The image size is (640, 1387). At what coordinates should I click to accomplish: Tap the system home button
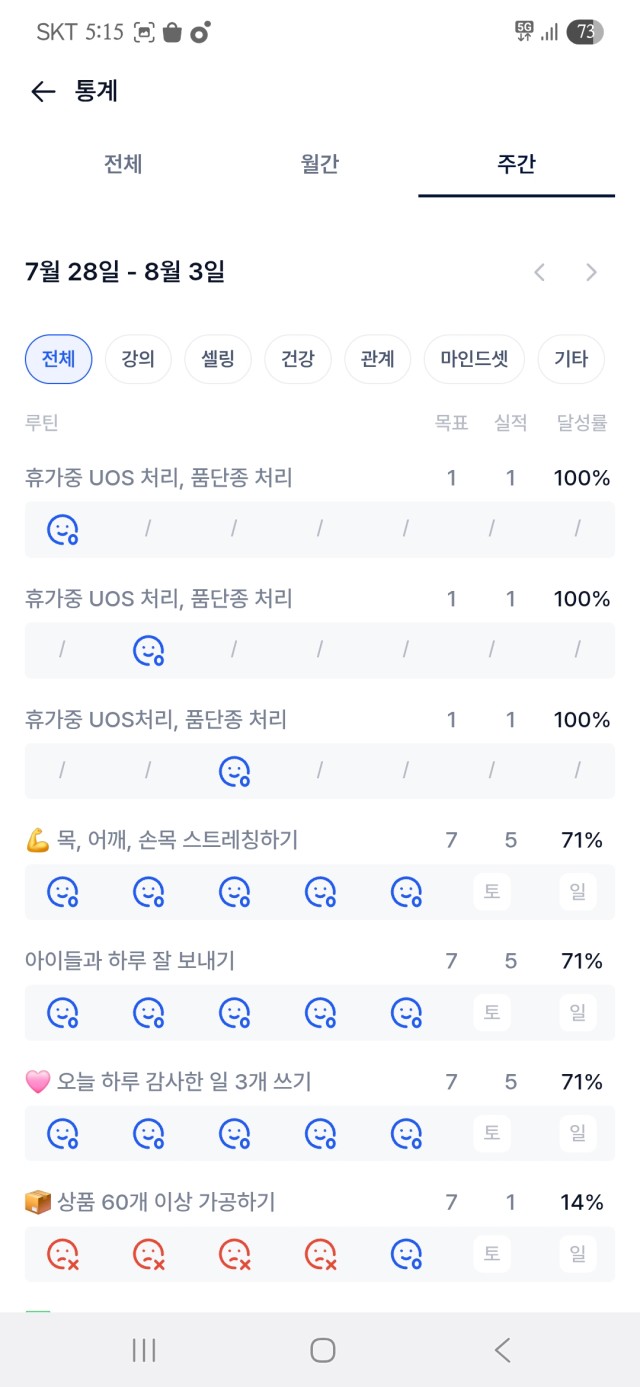322,1351
